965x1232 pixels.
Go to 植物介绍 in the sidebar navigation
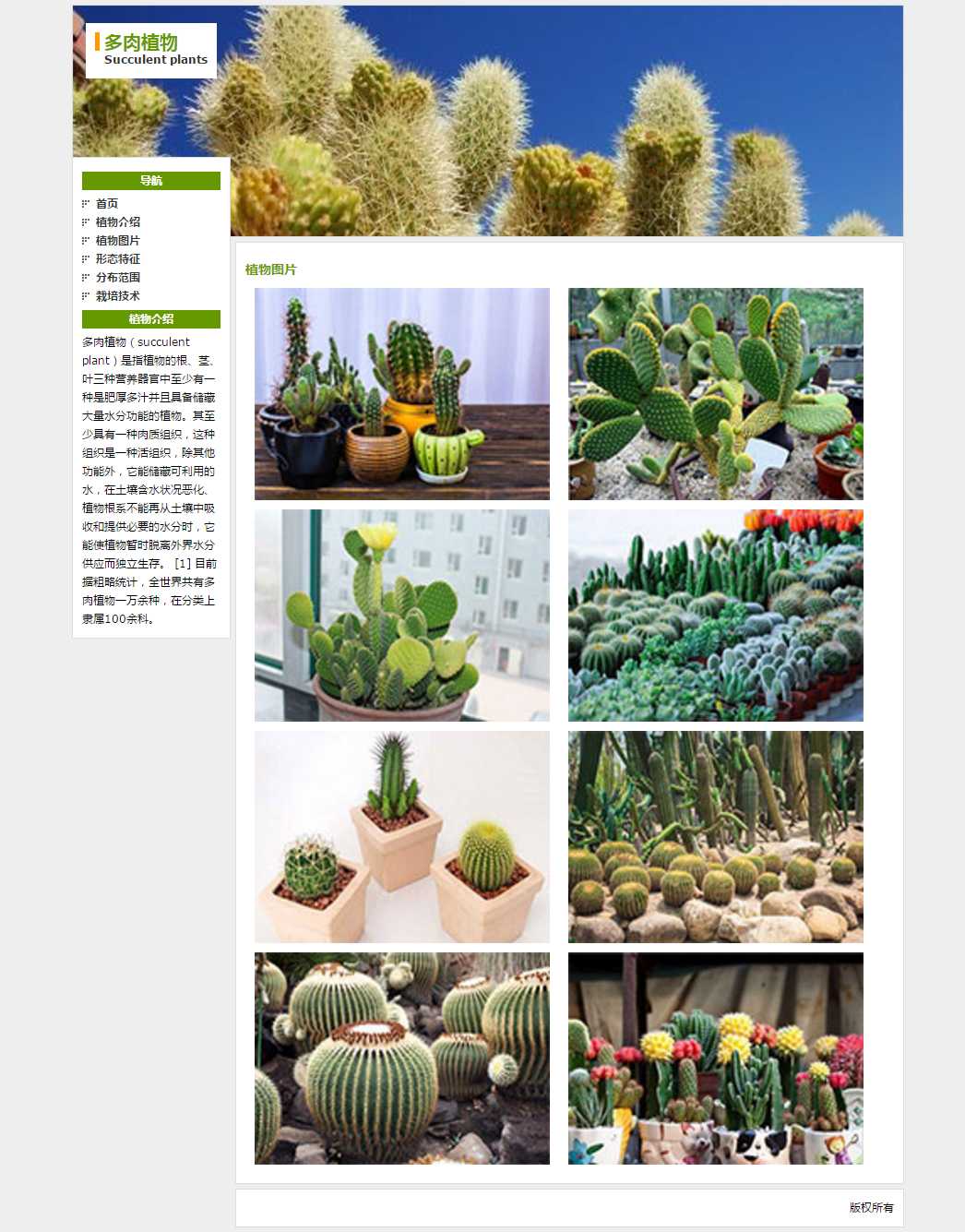(118, 222)
